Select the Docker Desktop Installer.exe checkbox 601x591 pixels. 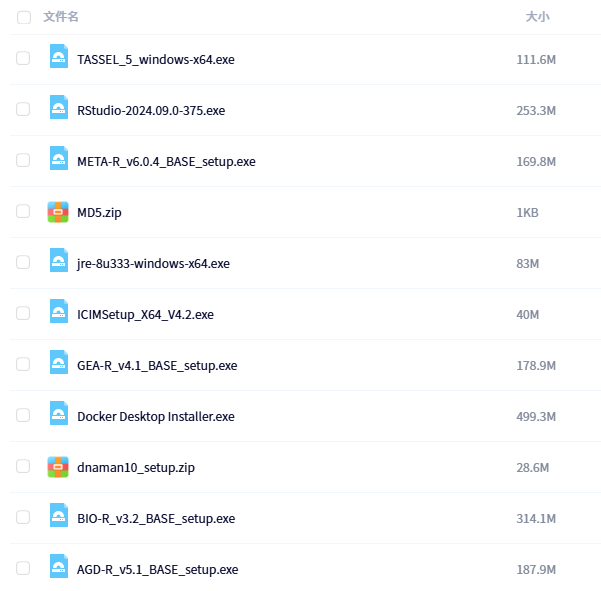(x=23, y=416)
